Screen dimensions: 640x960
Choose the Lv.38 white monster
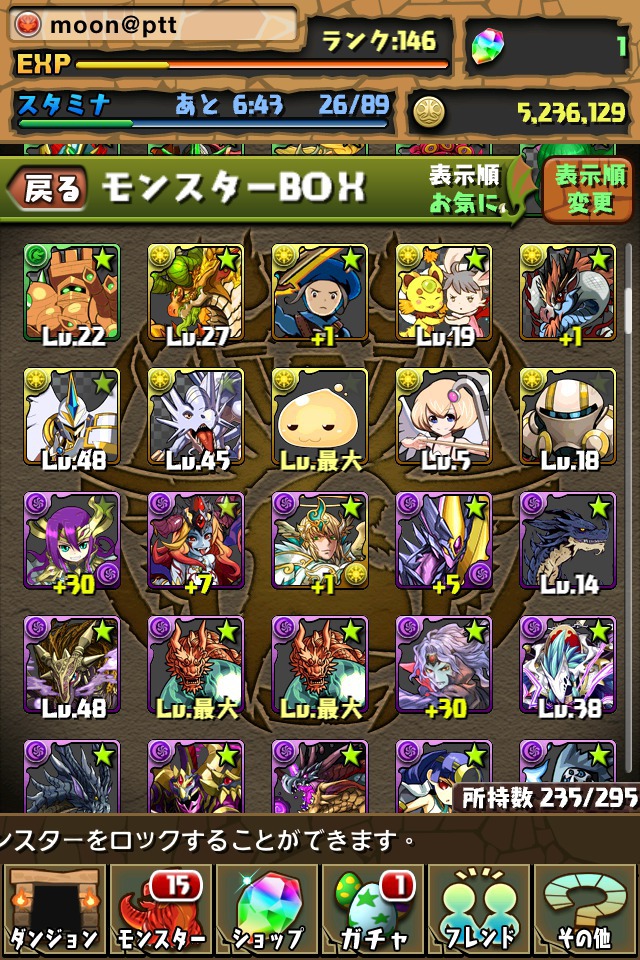pyautogui.click(x=568, y=664)
